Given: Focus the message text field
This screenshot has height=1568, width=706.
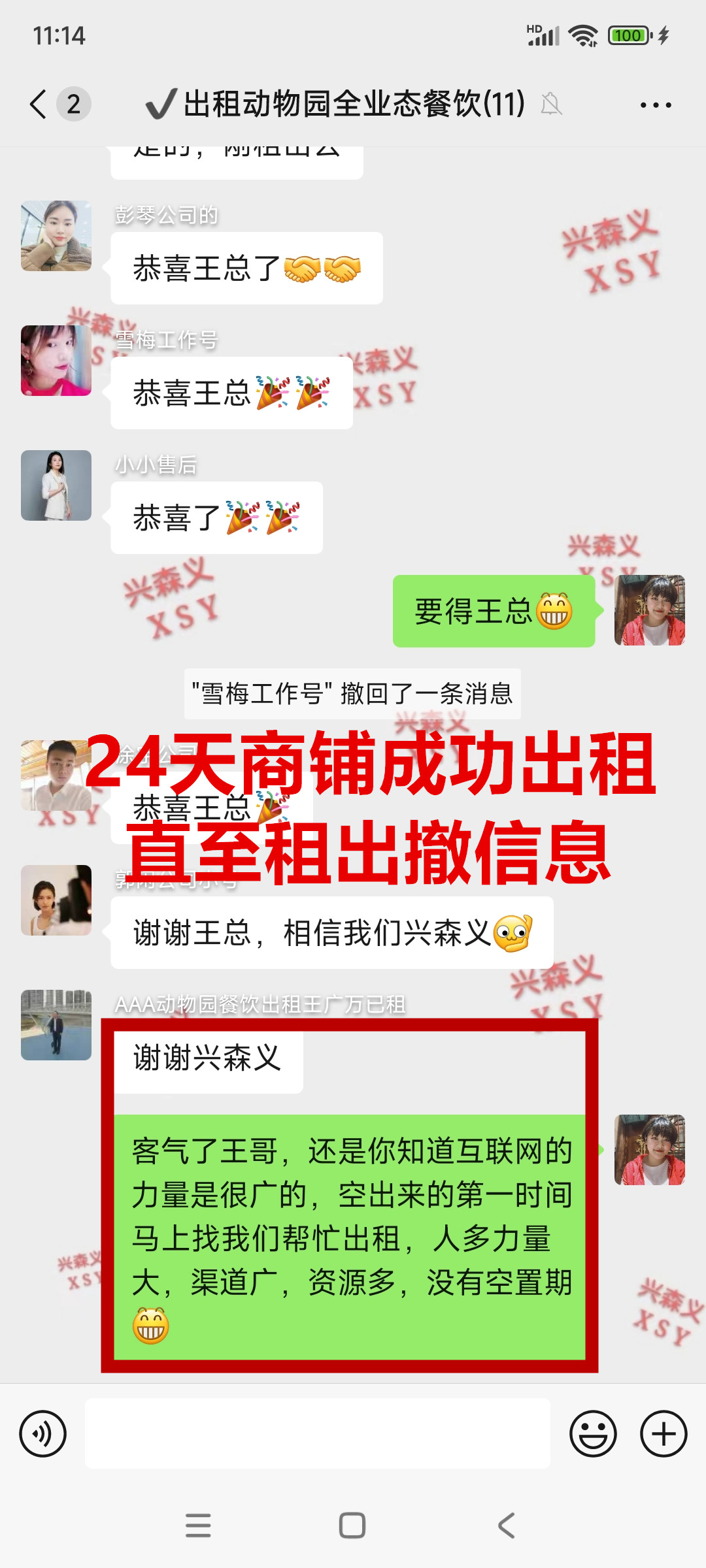Looking at the screenshot, I should 317,1434.
